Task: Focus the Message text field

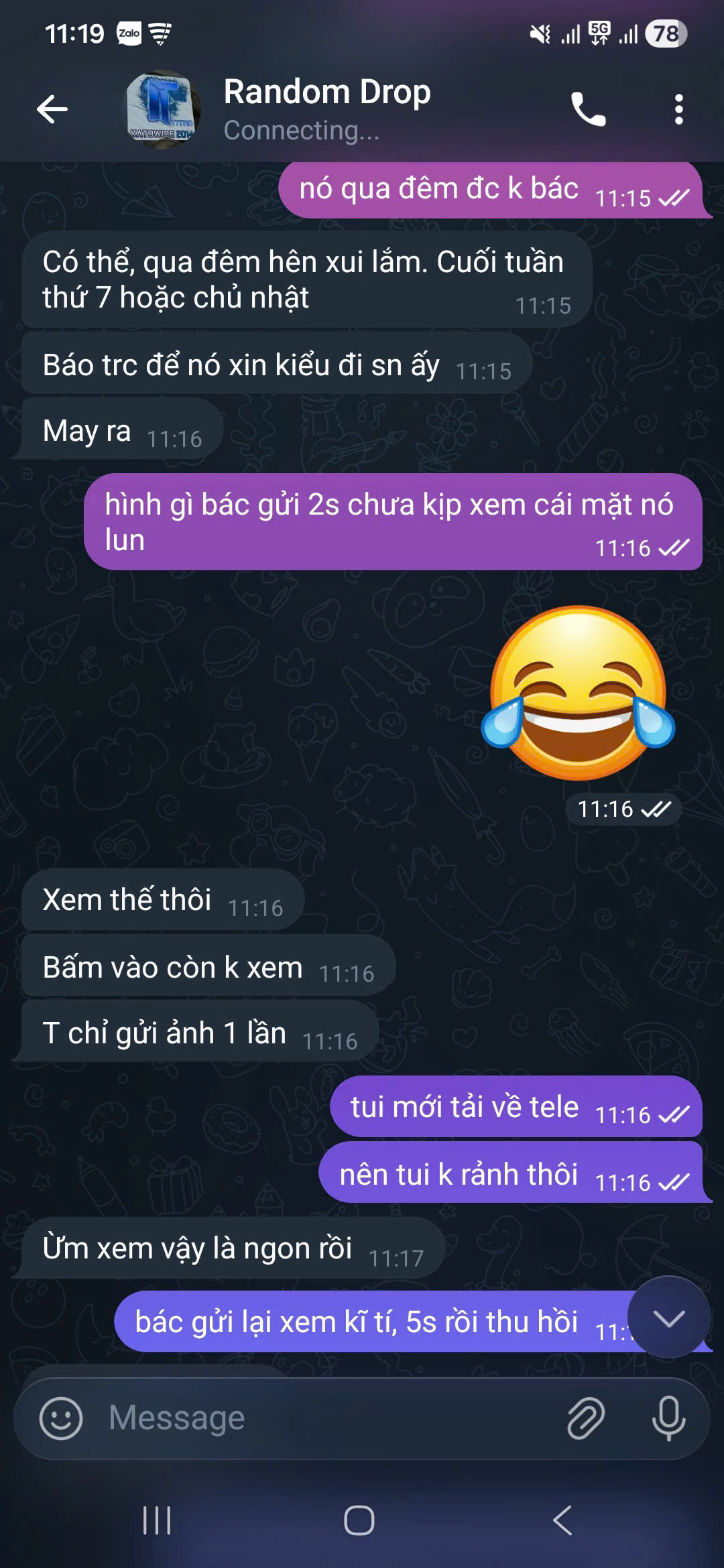Action: 322,1419
